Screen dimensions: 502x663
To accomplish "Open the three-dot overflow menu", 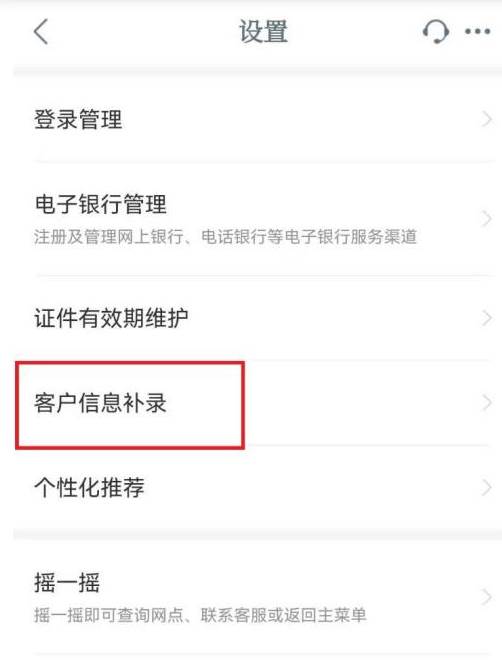I will coord(477,31).
